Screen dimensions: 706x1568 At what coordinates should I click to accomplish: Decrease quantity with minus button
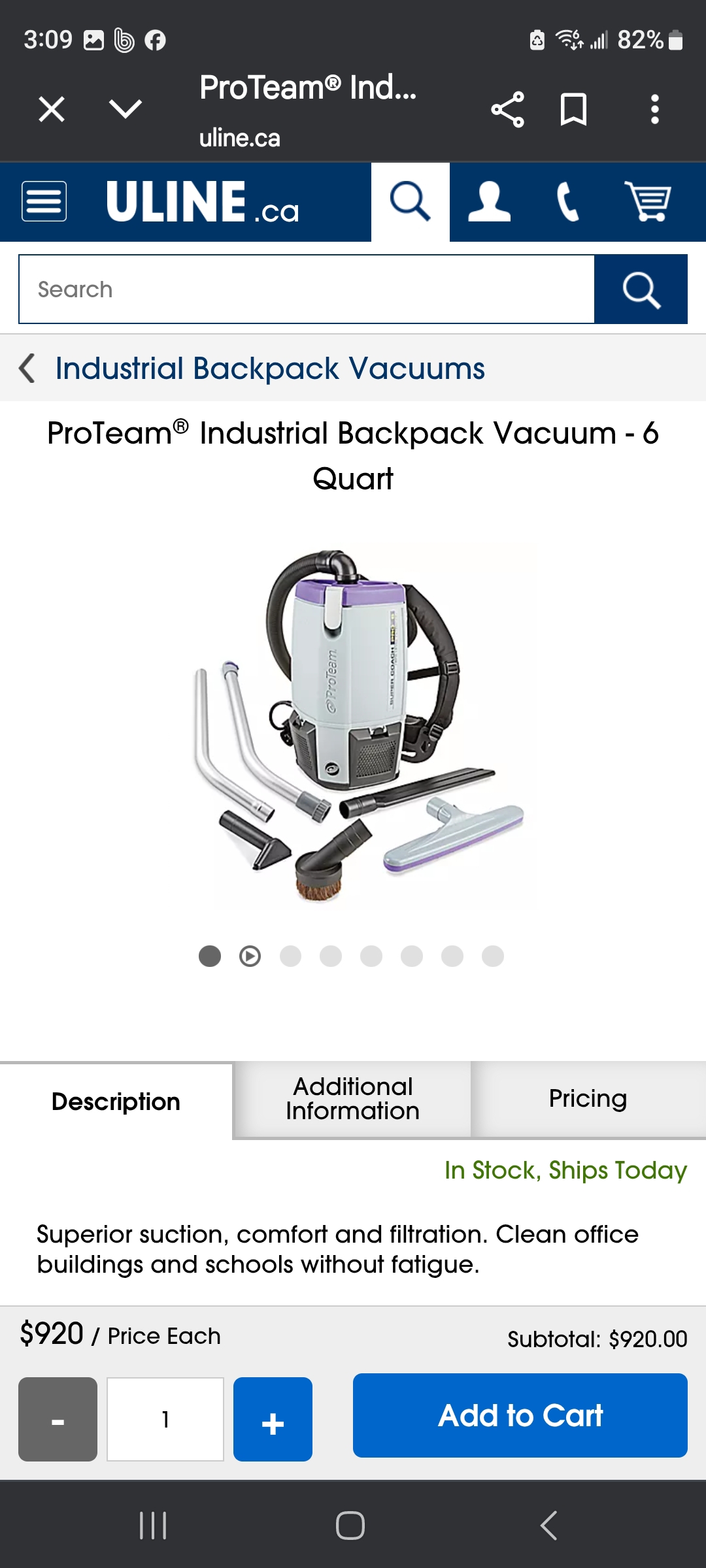coord(58,1419)
